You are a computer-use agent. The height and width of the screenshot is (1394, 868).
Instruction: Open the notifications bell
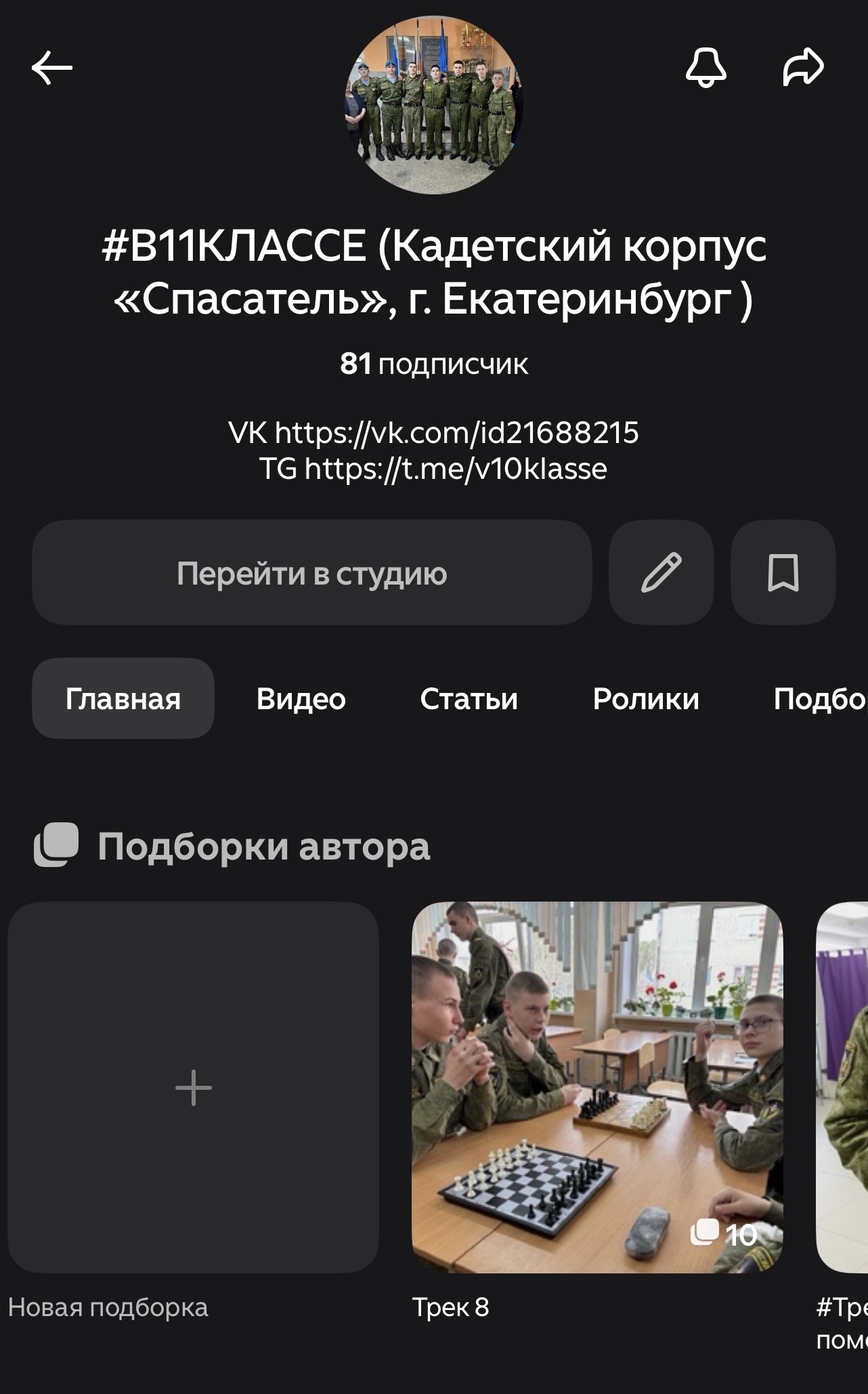(706, 67)
